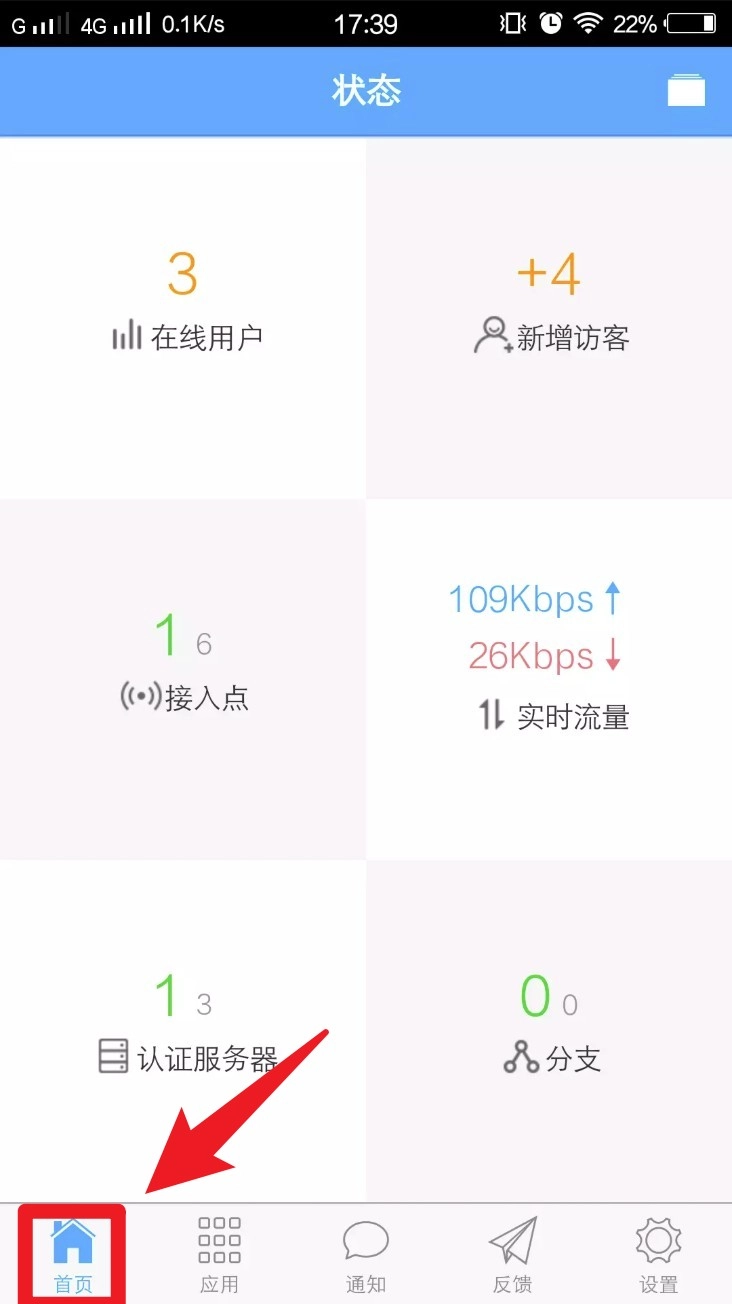732x1304 pixels.
Task: View 实时流量 details
Action: point(549,678)
